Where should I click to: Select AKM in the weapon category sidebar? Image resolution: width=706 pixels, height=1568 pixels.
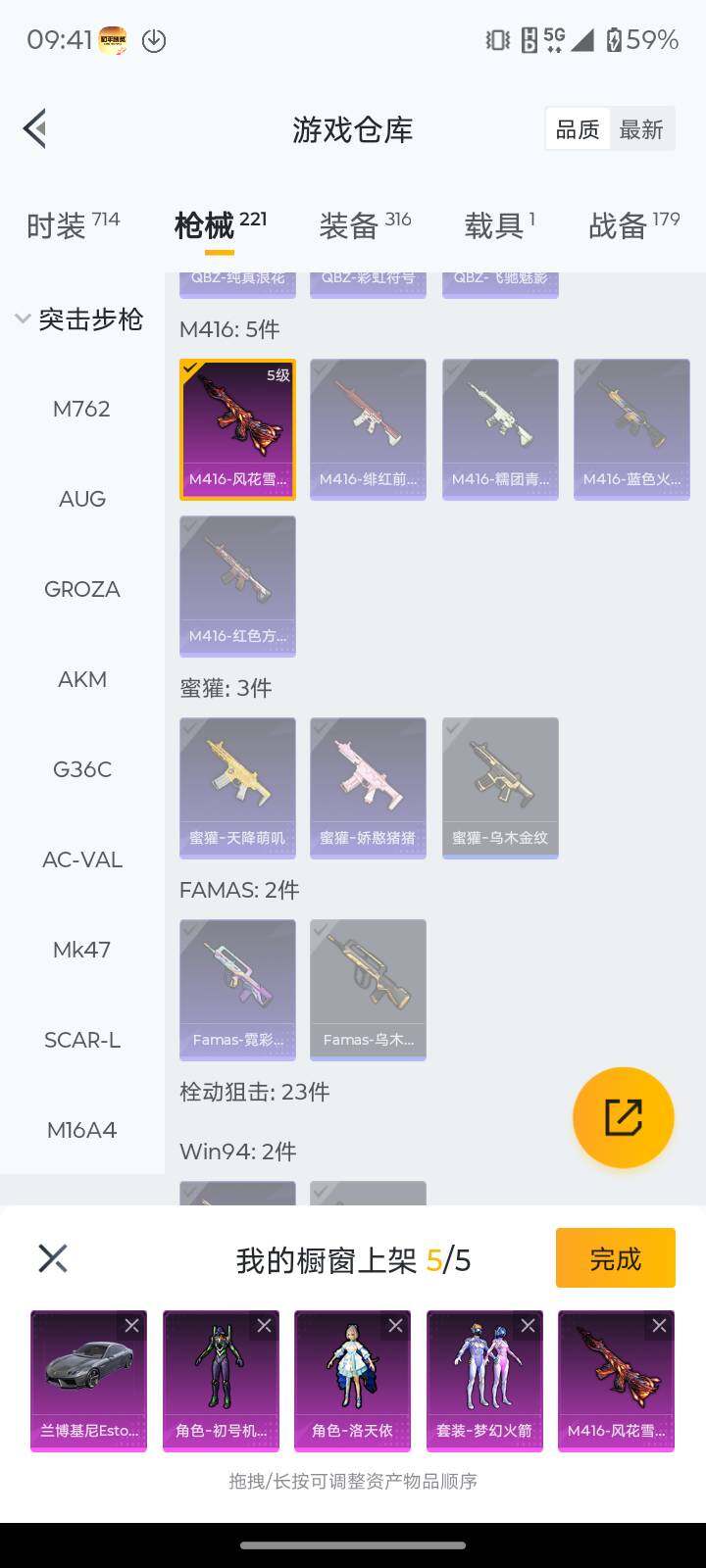tap(81, 679)
